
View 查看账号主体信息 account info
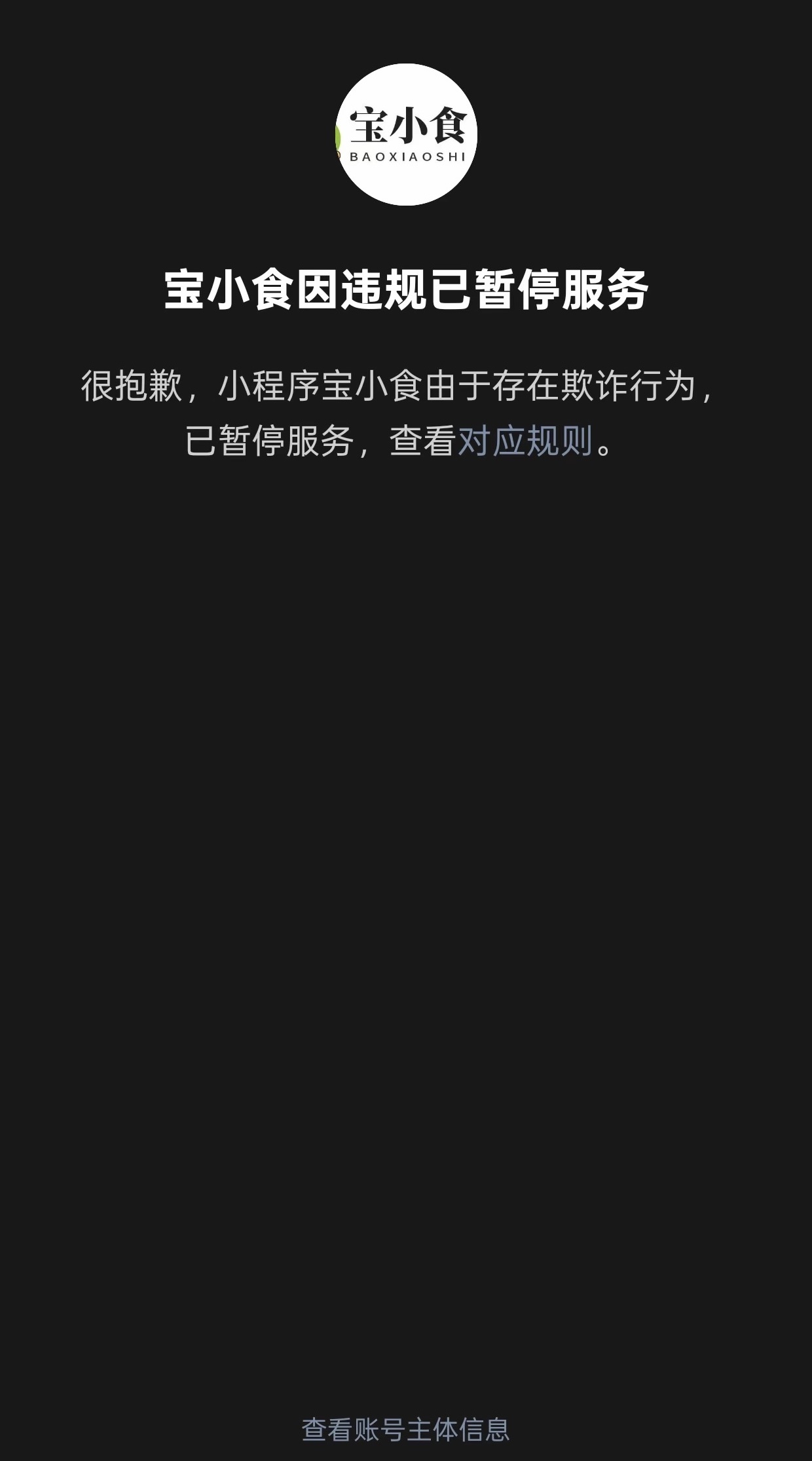405,1430
